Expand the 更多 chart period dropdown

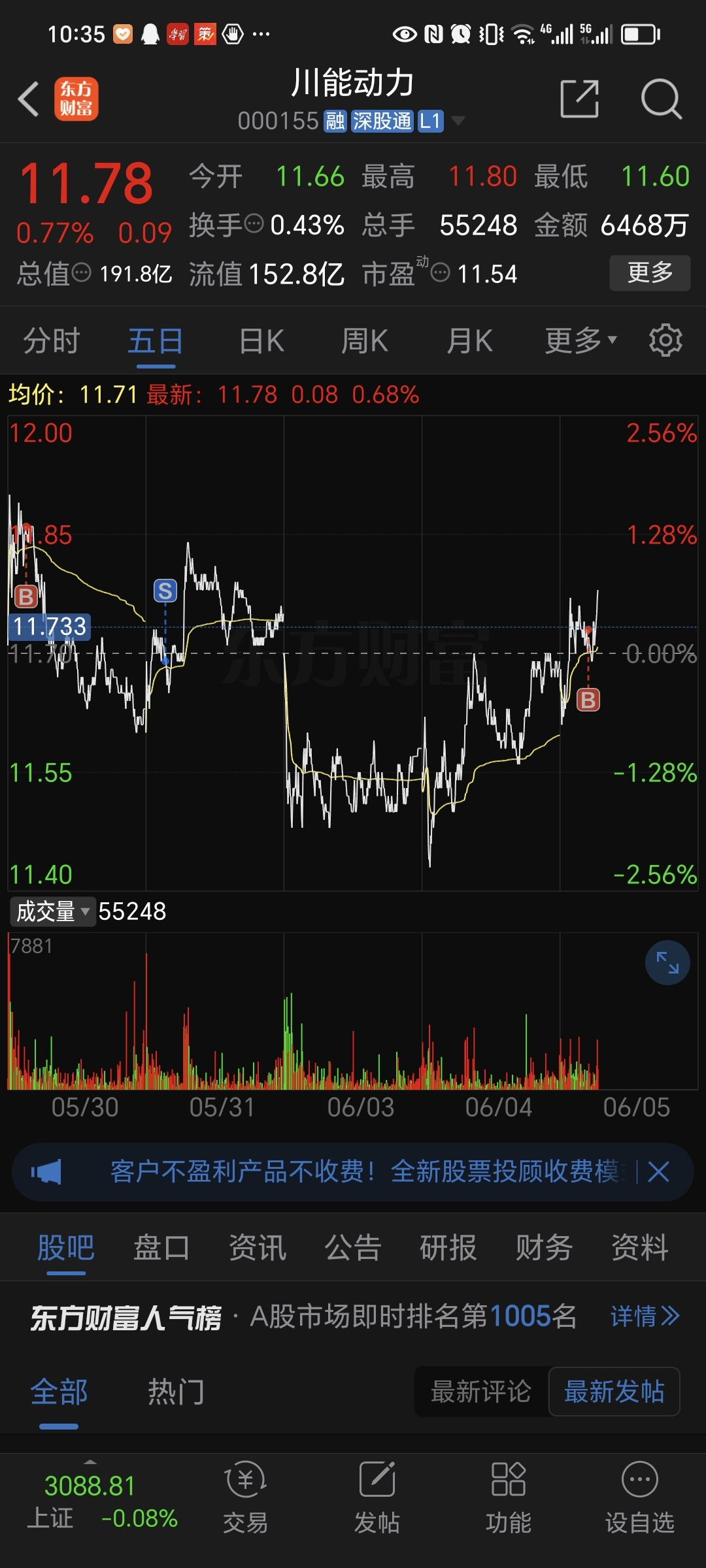point(581,341)
